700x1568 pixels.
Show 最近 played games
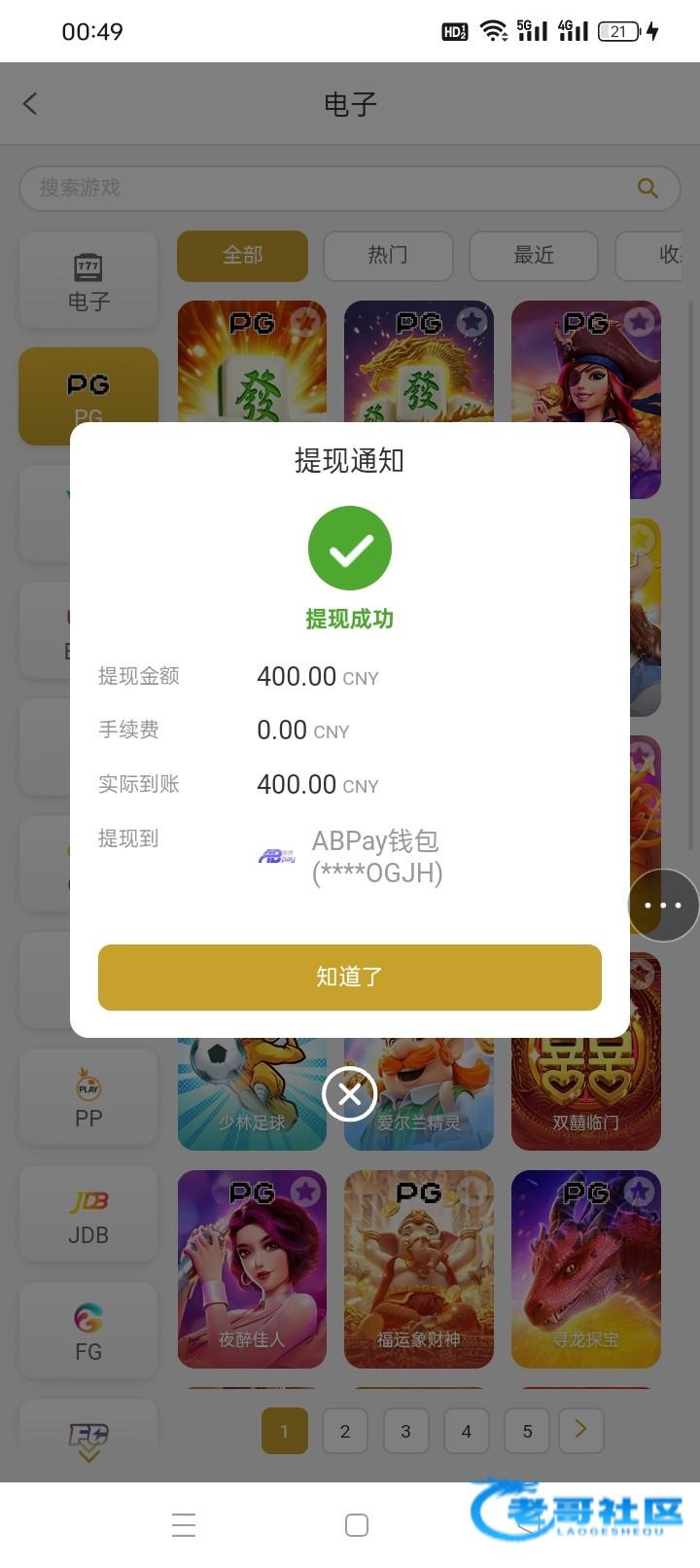coord(534,255)
